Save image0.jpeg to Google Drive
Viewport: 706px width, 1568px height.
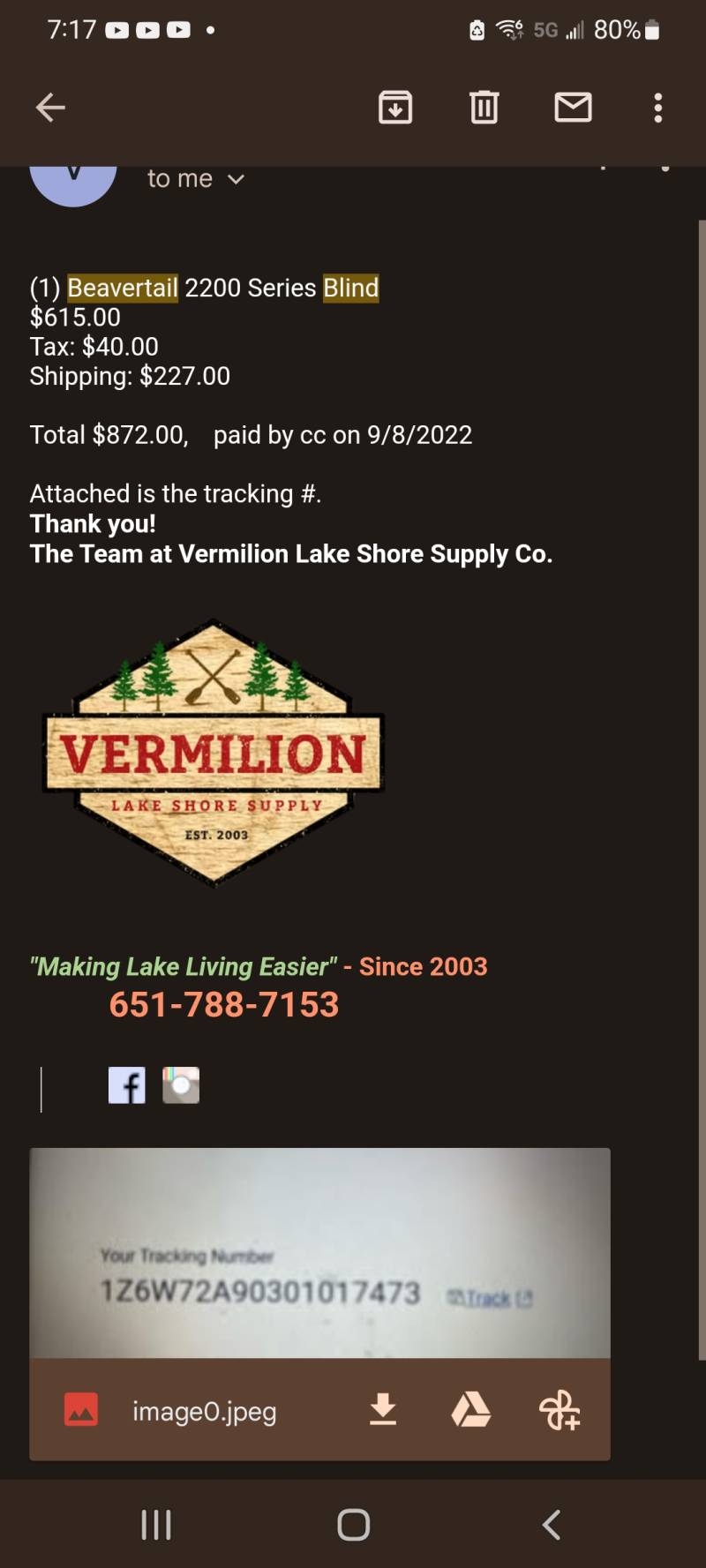tap(470, 1410)
